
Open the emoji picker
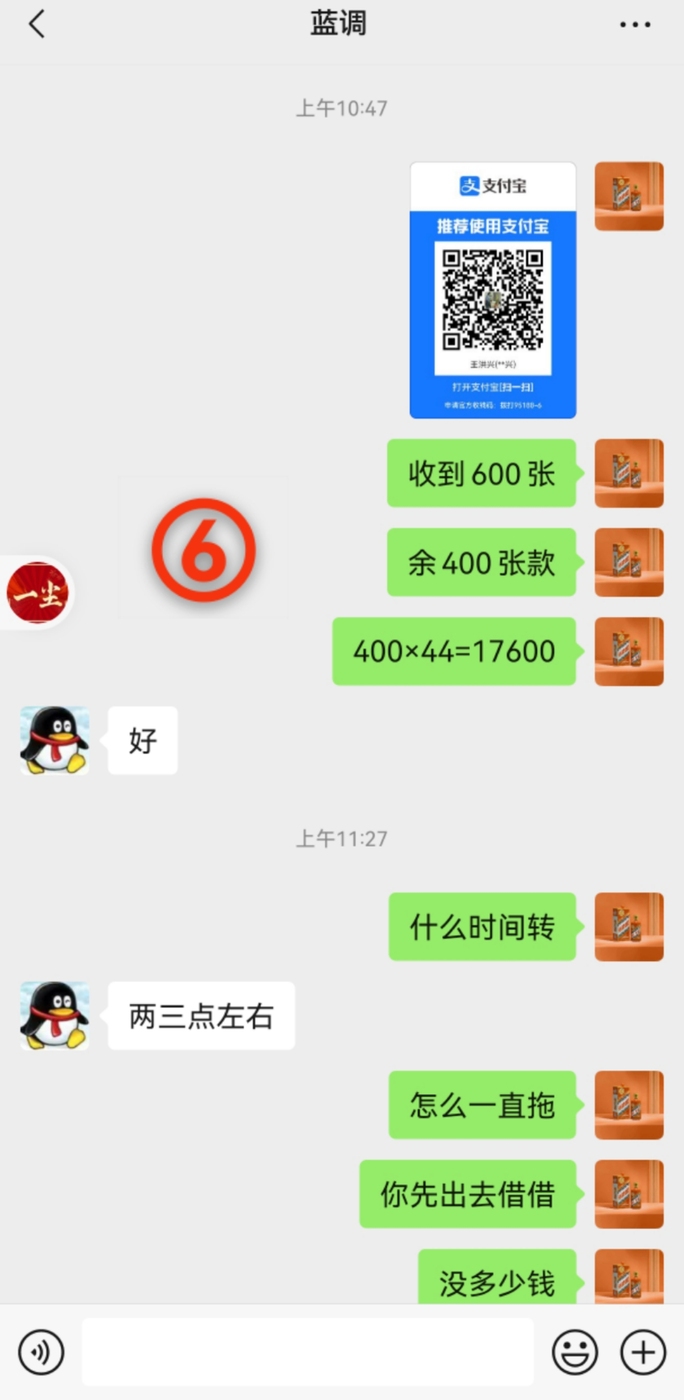click(576, 1352)
